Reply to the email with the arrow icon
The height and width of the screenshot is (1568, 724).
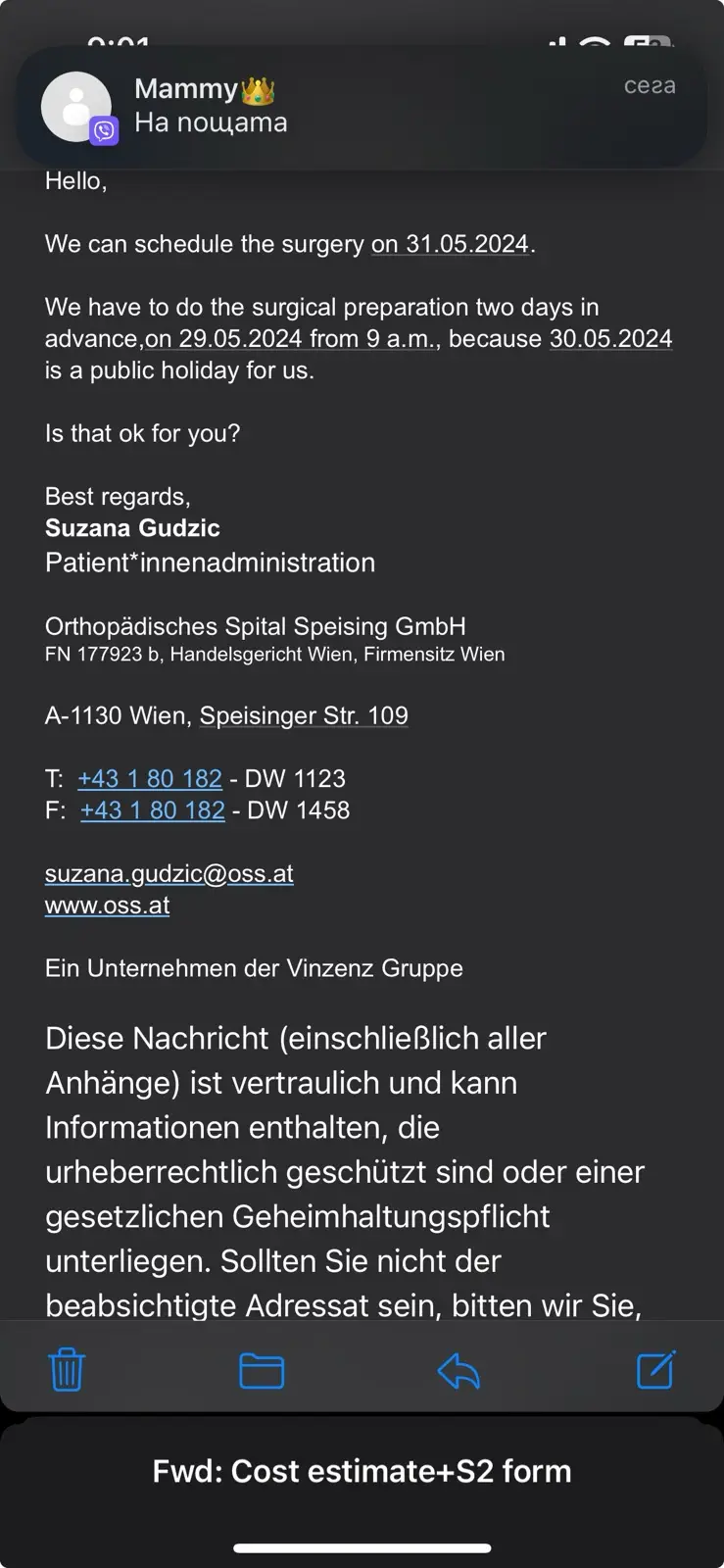pos(459,1370)
